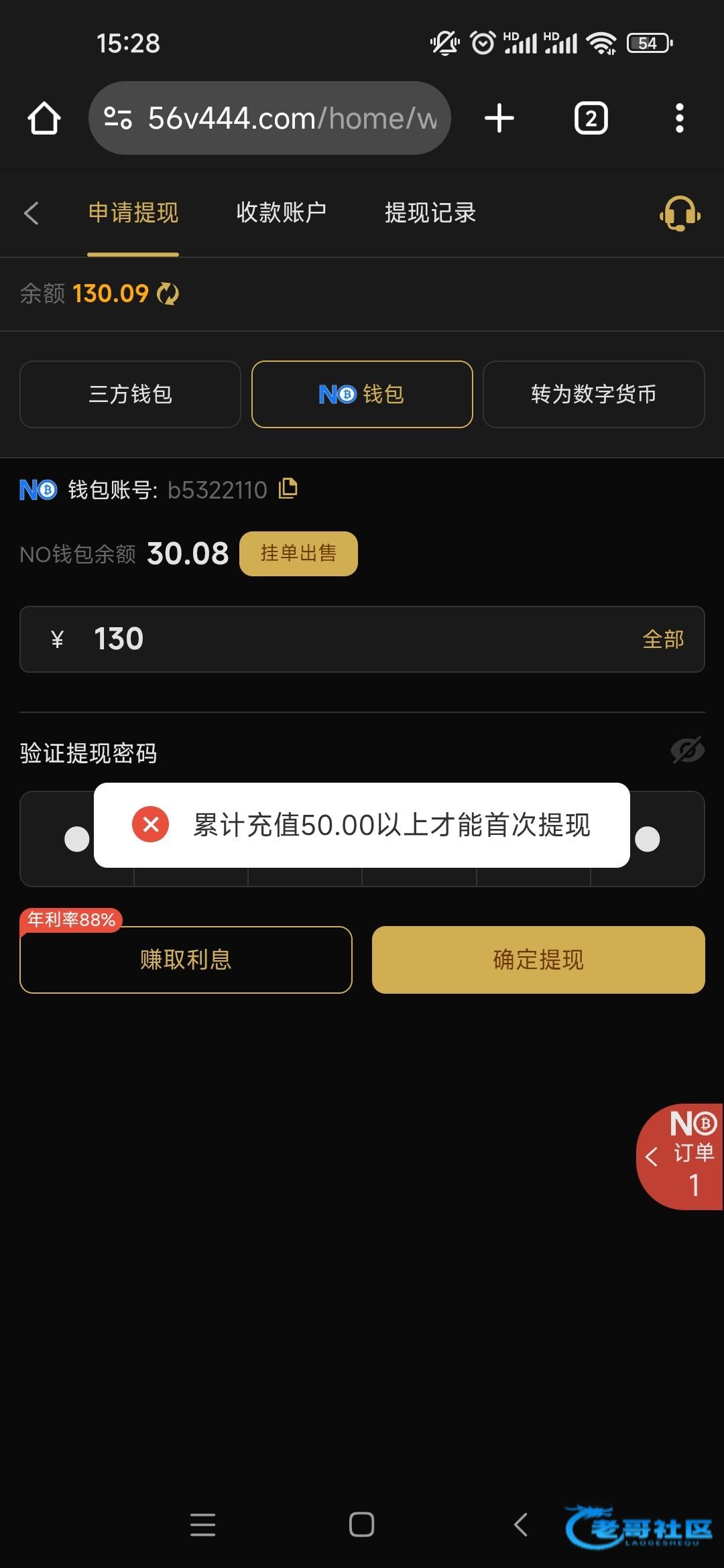
Task: Switch to 提现记录 tab
Action: tap(430, 213)
